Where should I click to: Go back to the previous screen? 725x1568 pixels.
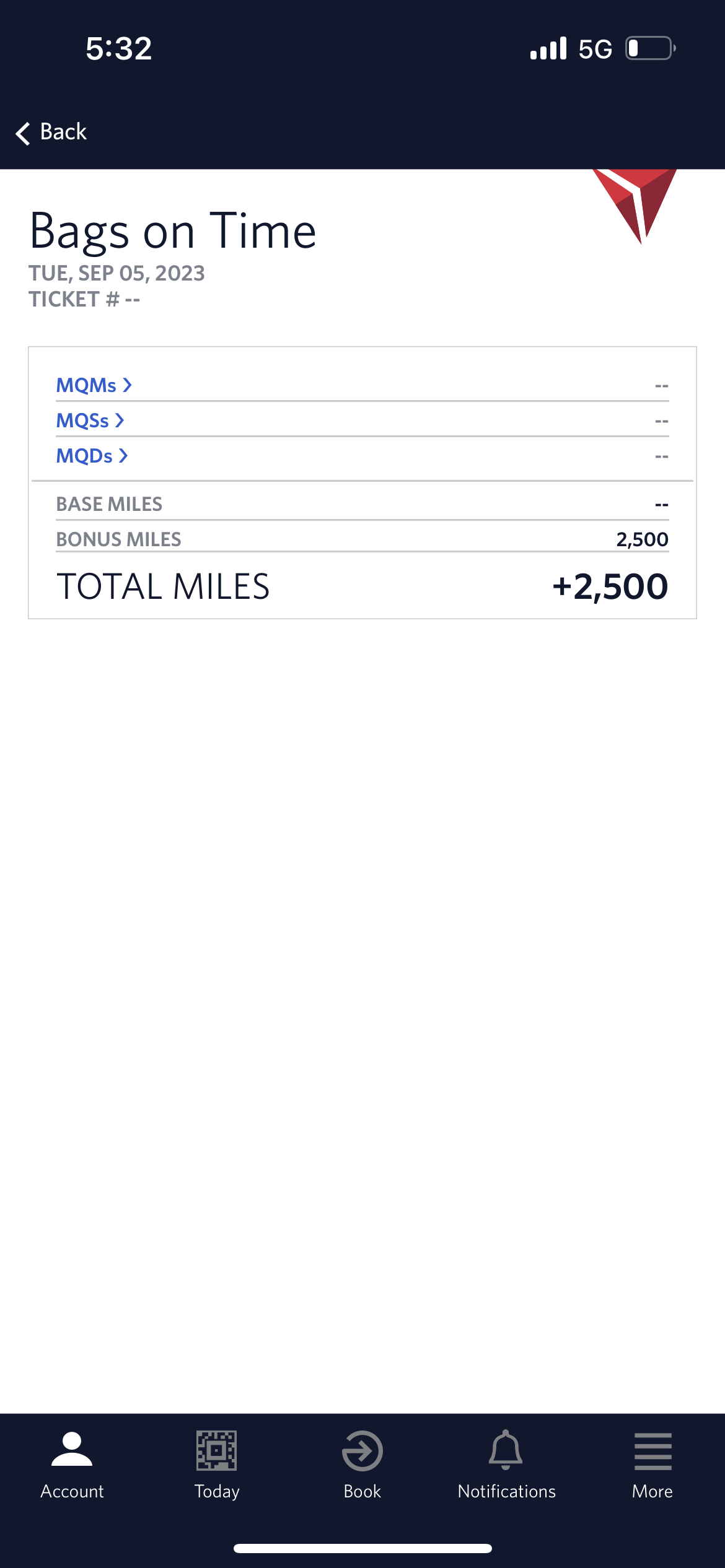(51, 132)
